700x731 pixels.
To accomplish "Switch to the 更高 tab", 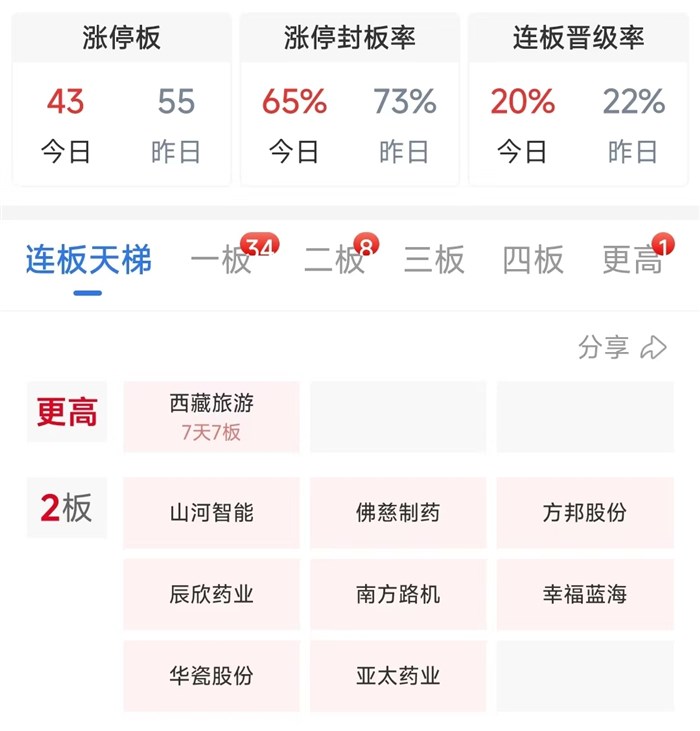I will [x=632, y=261].
